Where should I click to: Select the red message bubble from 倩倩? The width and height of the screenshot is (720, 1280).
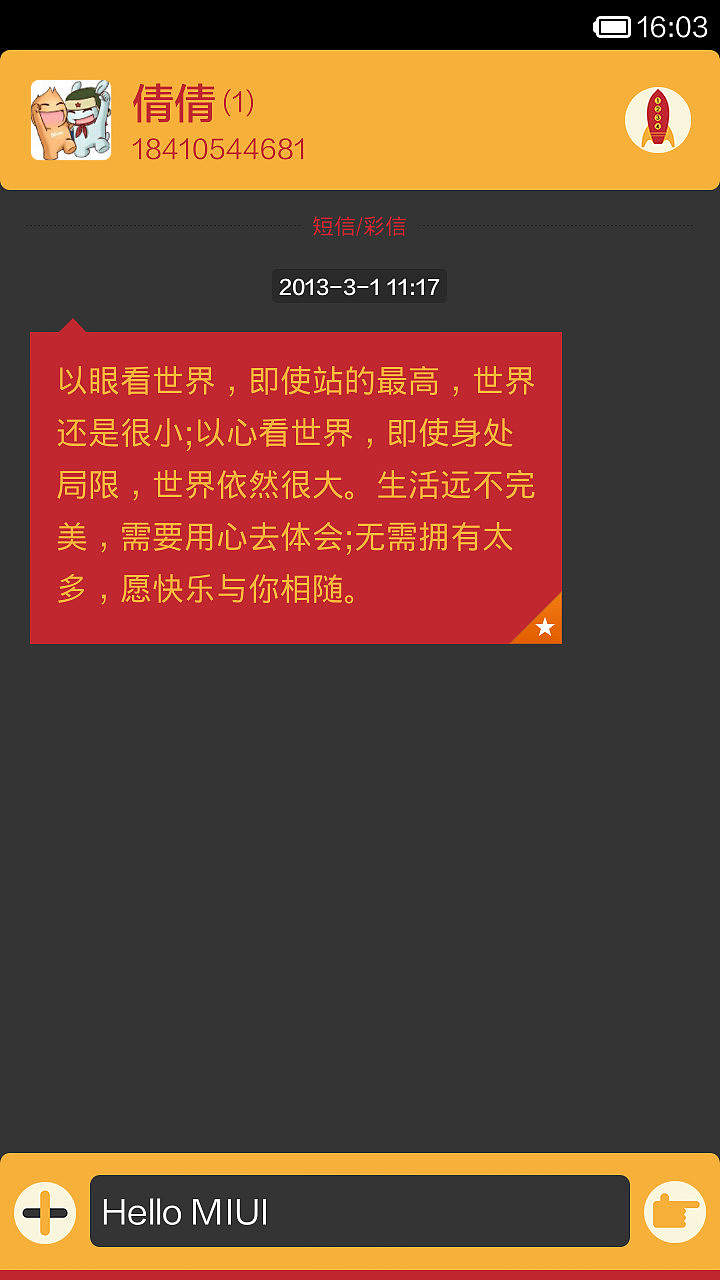pos(295,487)
